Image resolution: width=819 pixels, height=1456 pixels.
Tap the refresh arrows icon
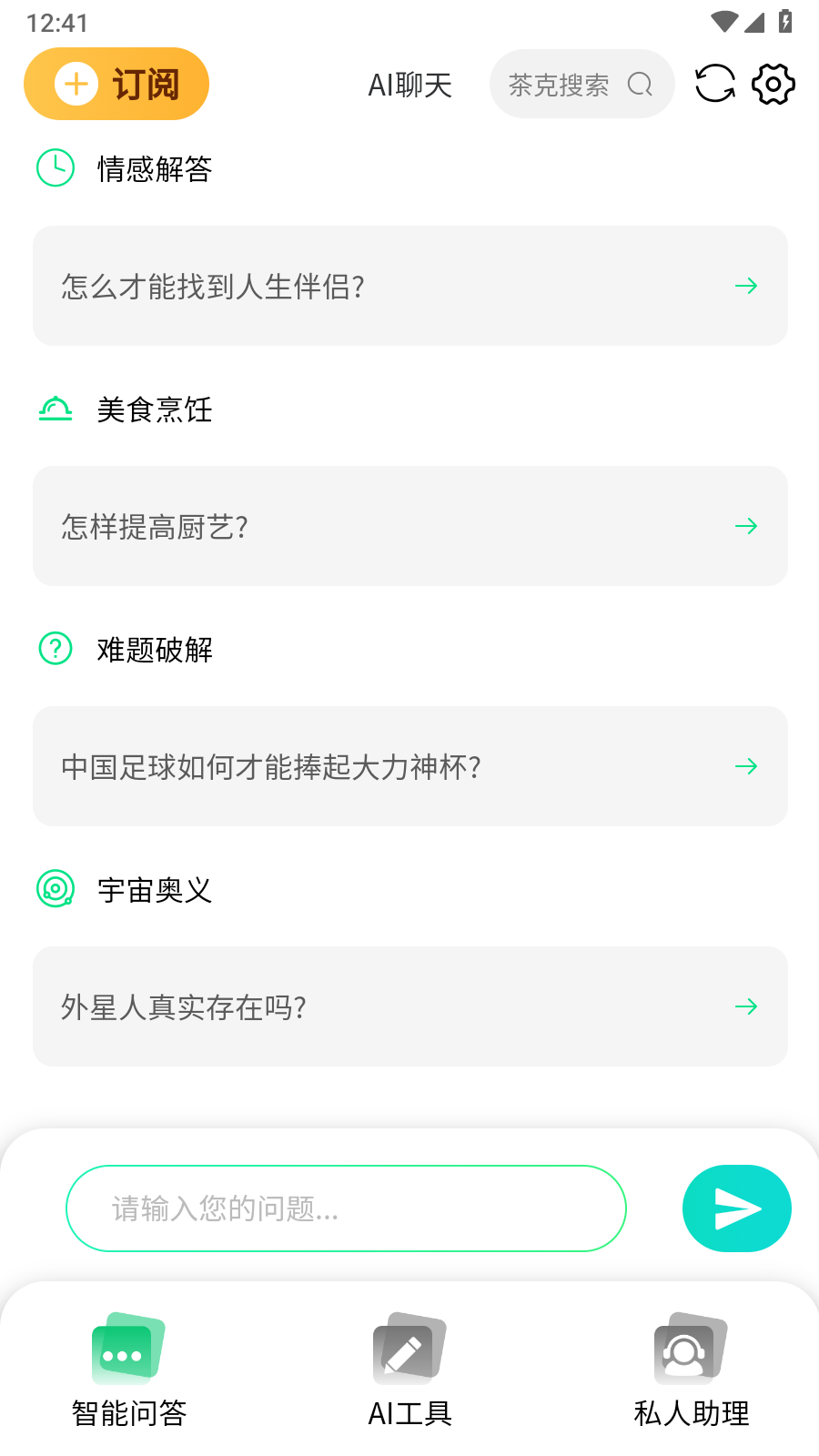point(715,84)
